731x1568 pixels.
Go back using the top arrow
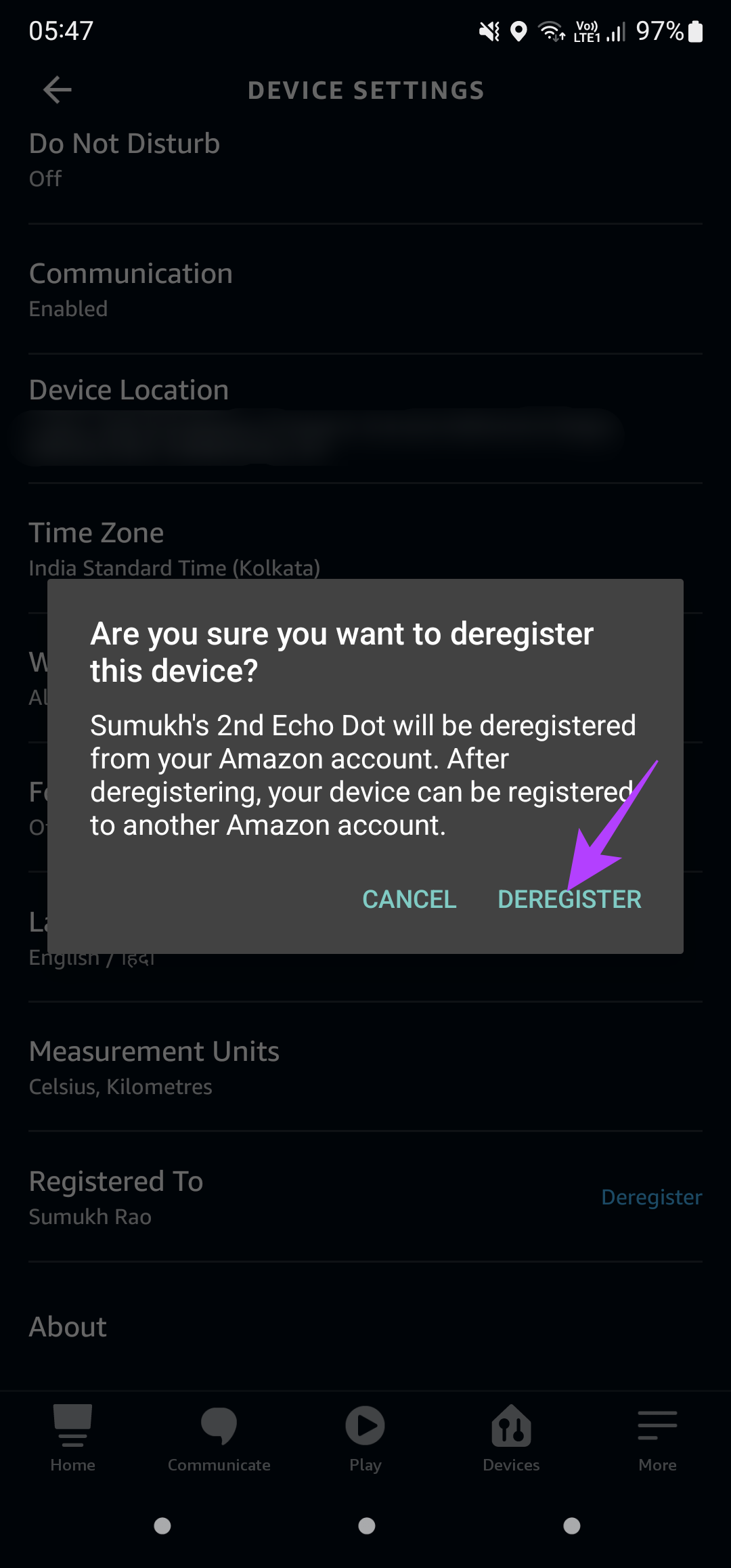click(x=58, y=90)
